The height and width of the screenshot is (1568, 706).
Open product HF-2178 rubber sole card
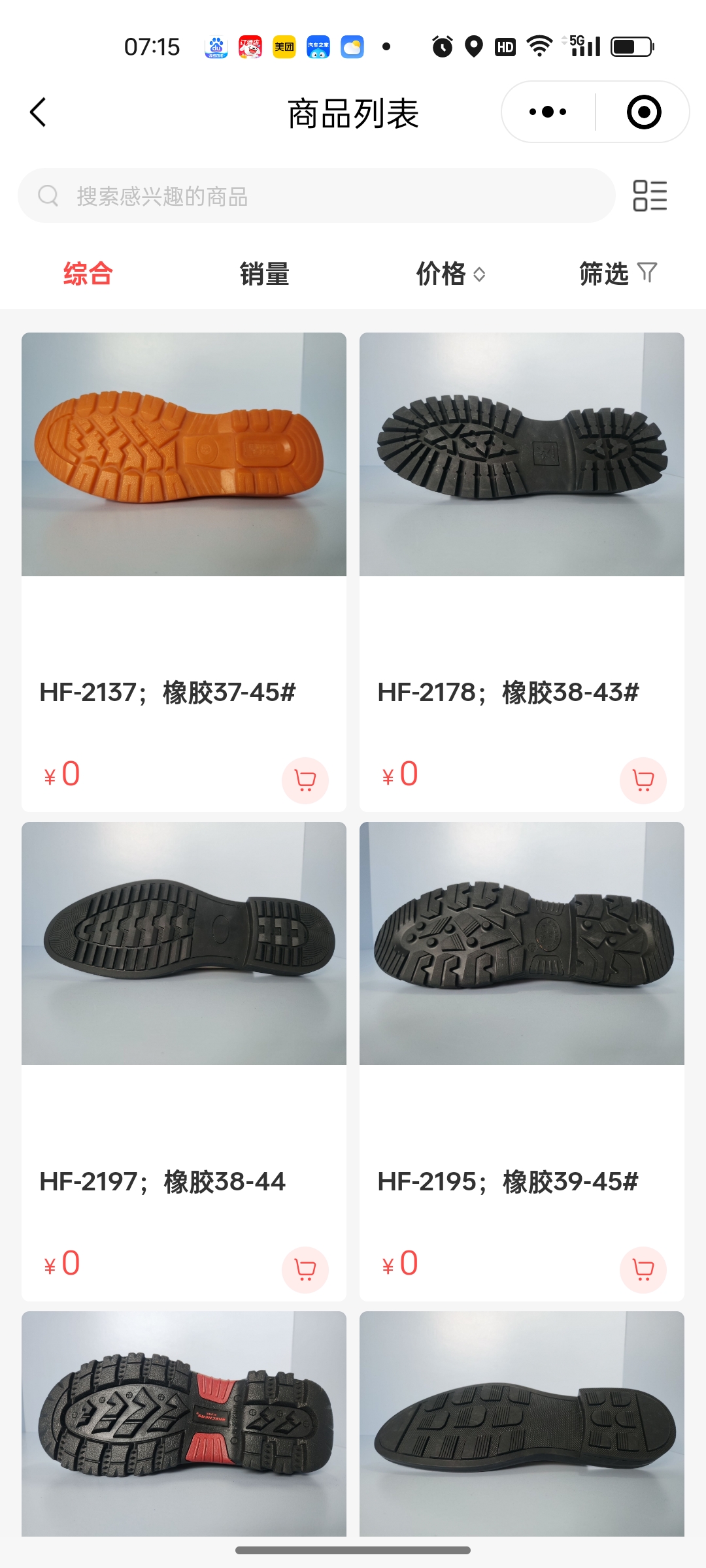[x=522, y=455]
